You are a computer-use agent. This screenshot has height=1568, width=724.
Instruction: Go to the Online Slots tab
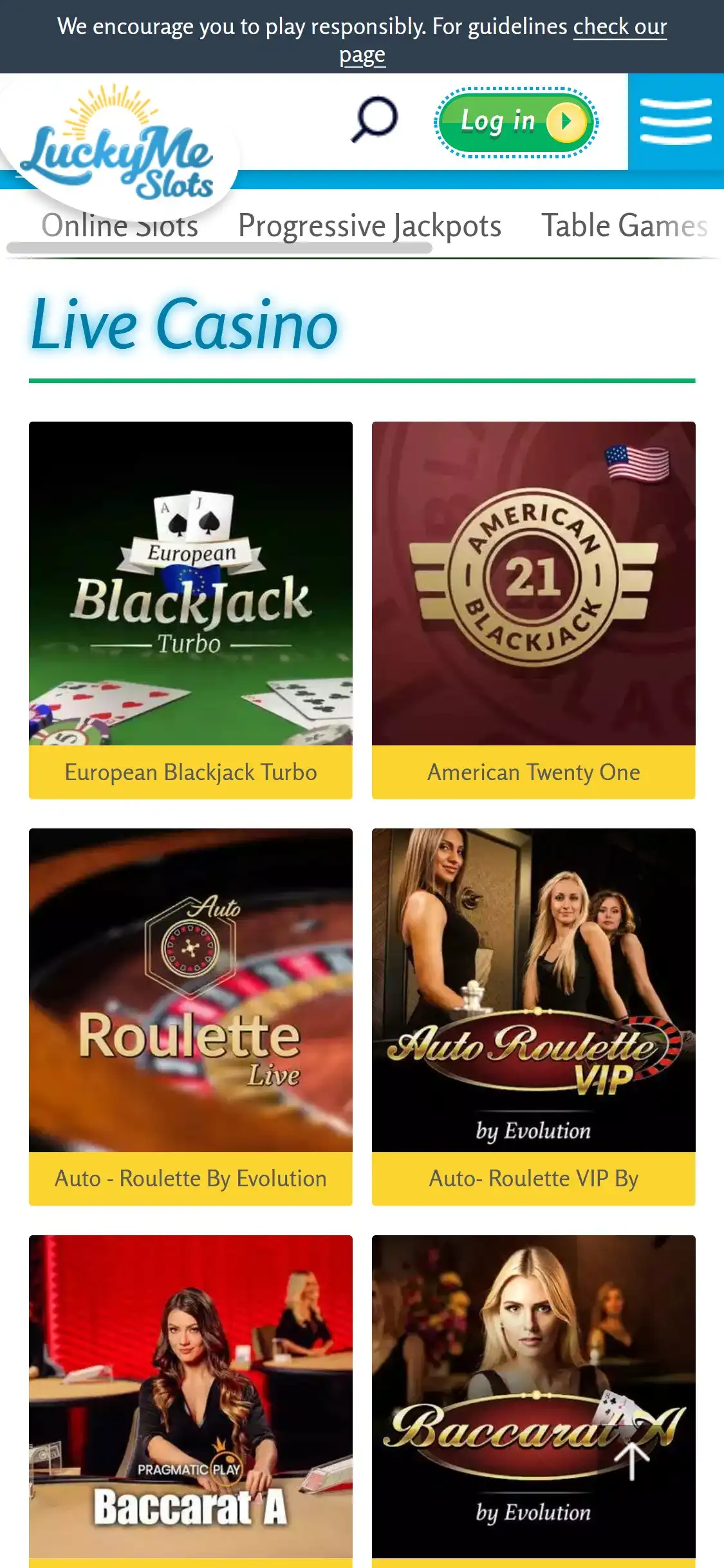point(120,227)
